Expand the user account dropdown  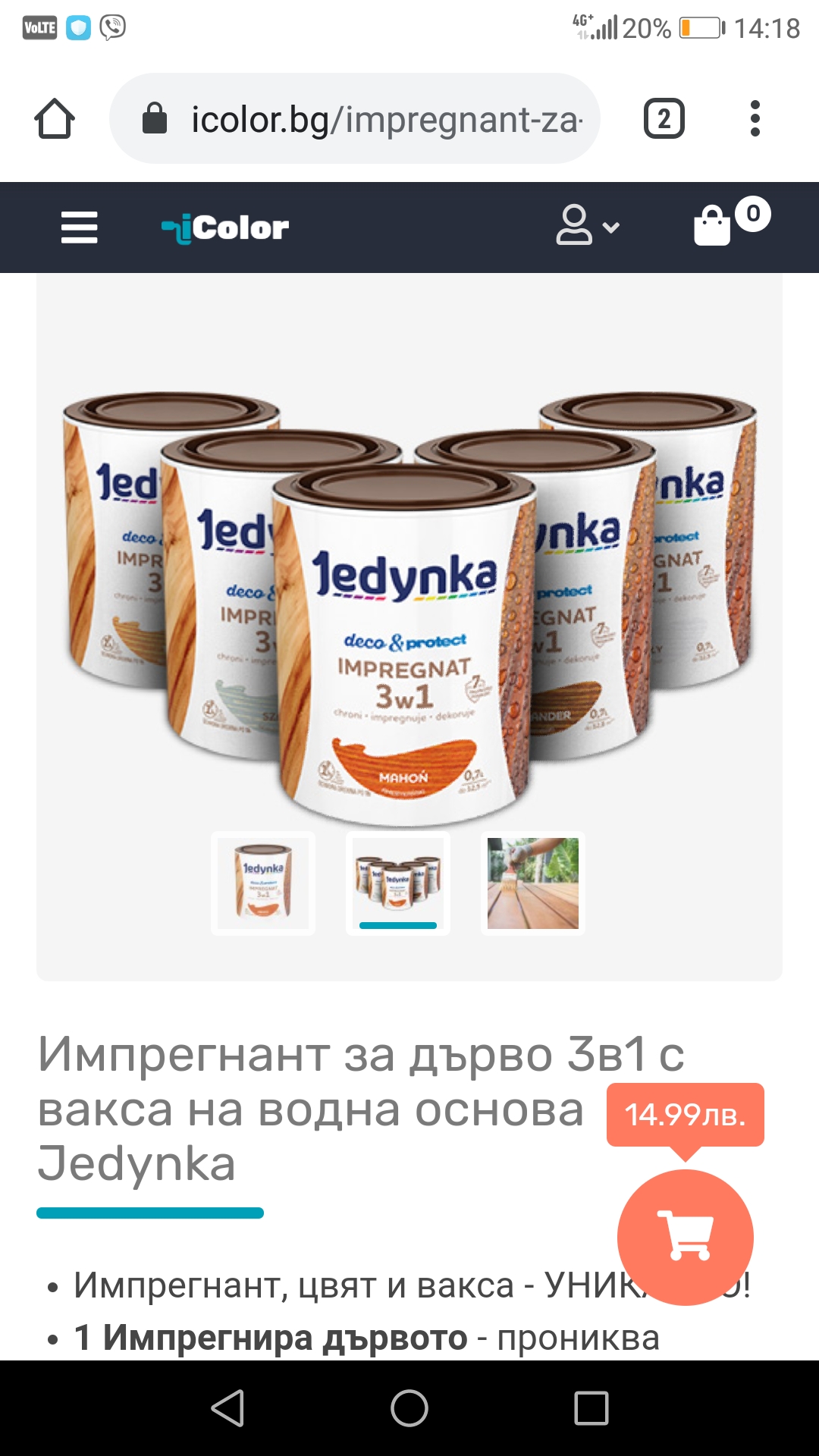point(588,226)
